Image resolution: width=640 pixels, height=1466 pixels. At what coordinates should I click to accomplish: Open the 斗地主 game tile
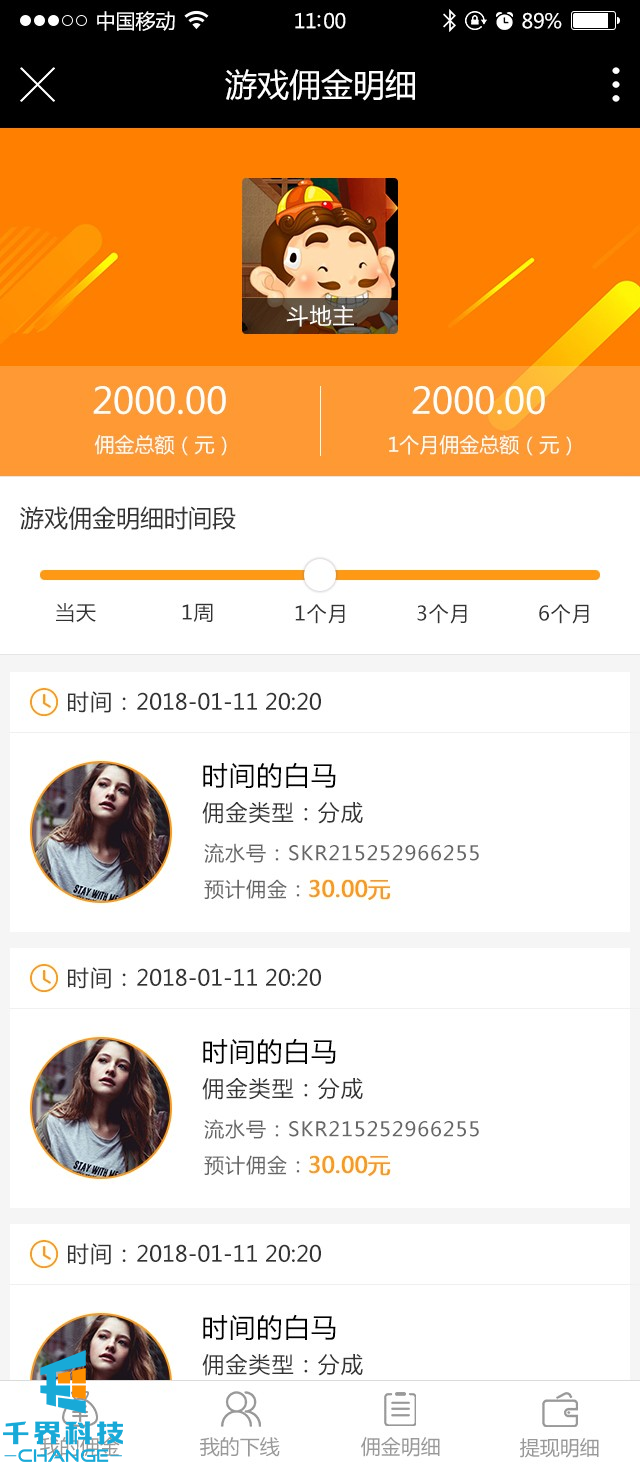[x=320, y=256]
